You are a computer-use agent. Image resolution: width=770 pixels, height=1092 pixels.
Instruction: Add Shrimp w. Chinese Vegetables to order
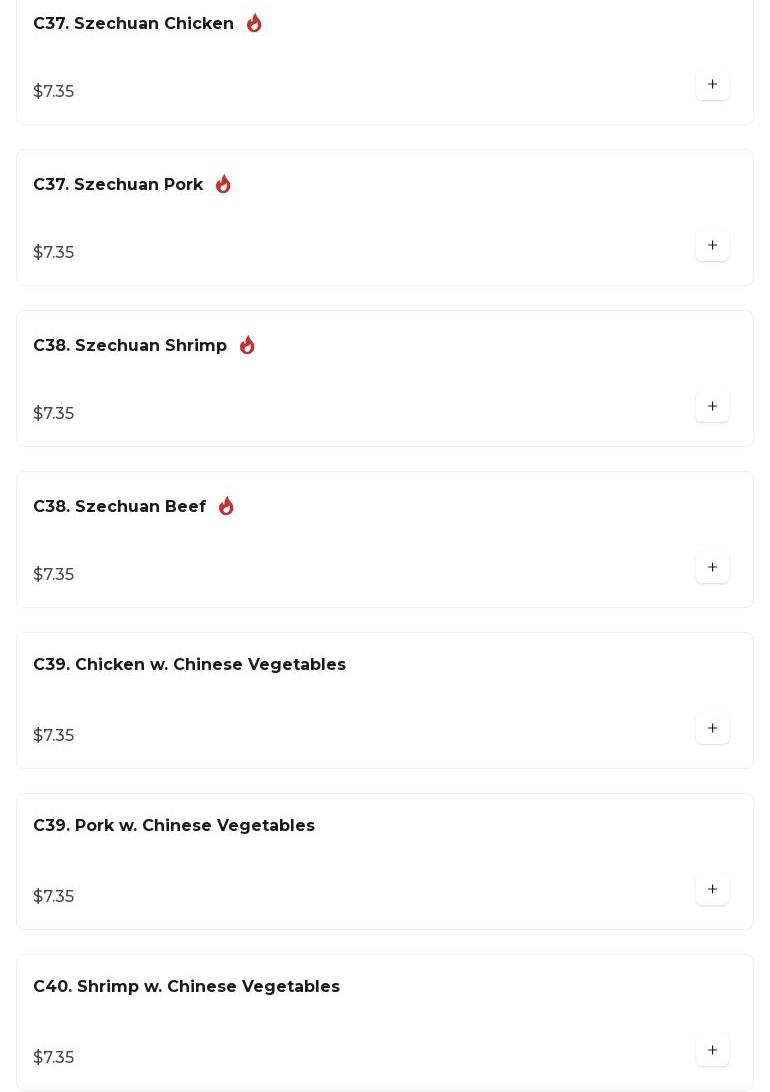tap(712, 1051)
